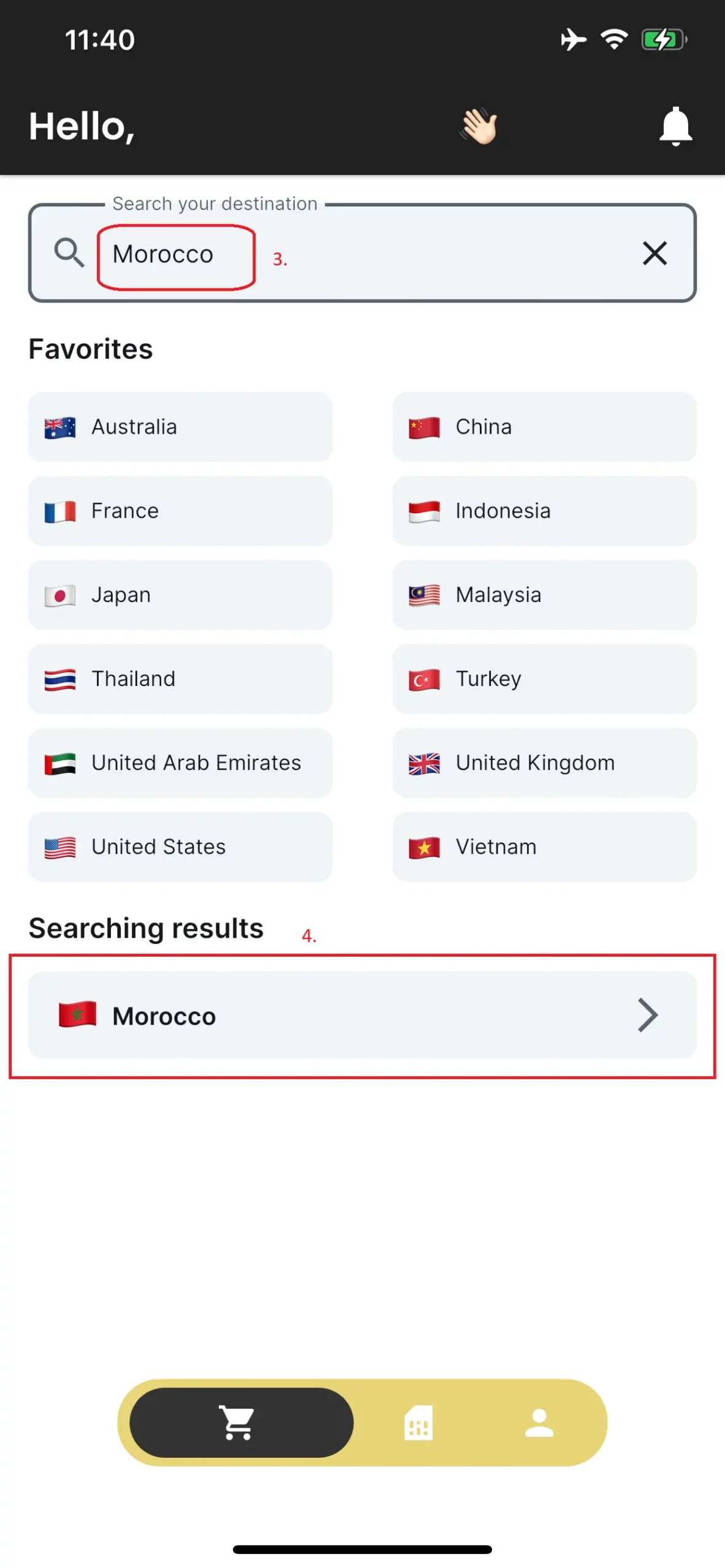This screenshot has height=1568, width=725.
Task: Pick United Kingdom from Favorites
Action: pos(544,763)
